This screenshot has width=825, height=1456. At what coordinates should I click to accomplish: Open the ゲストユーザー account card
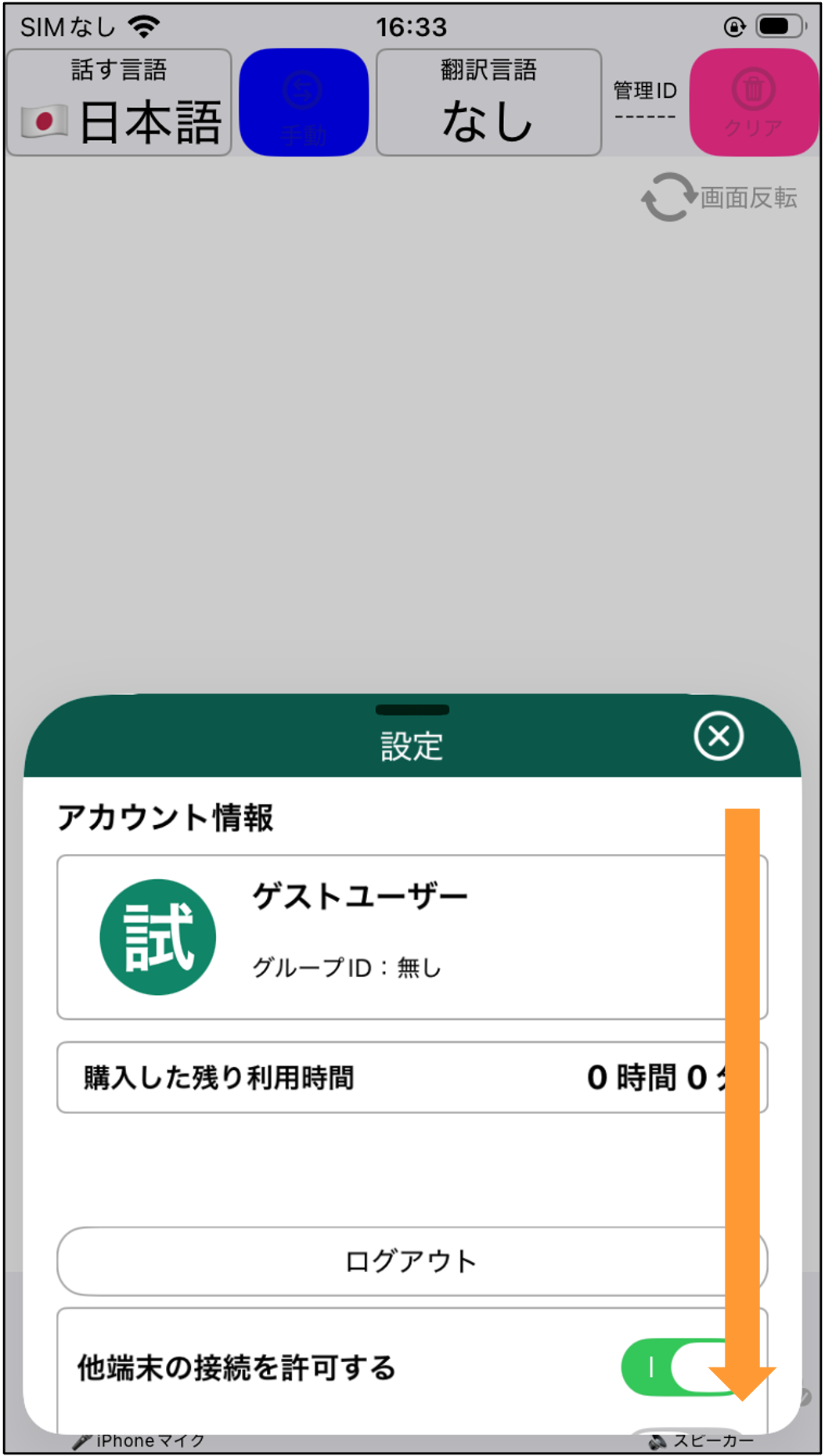point(412,937)
